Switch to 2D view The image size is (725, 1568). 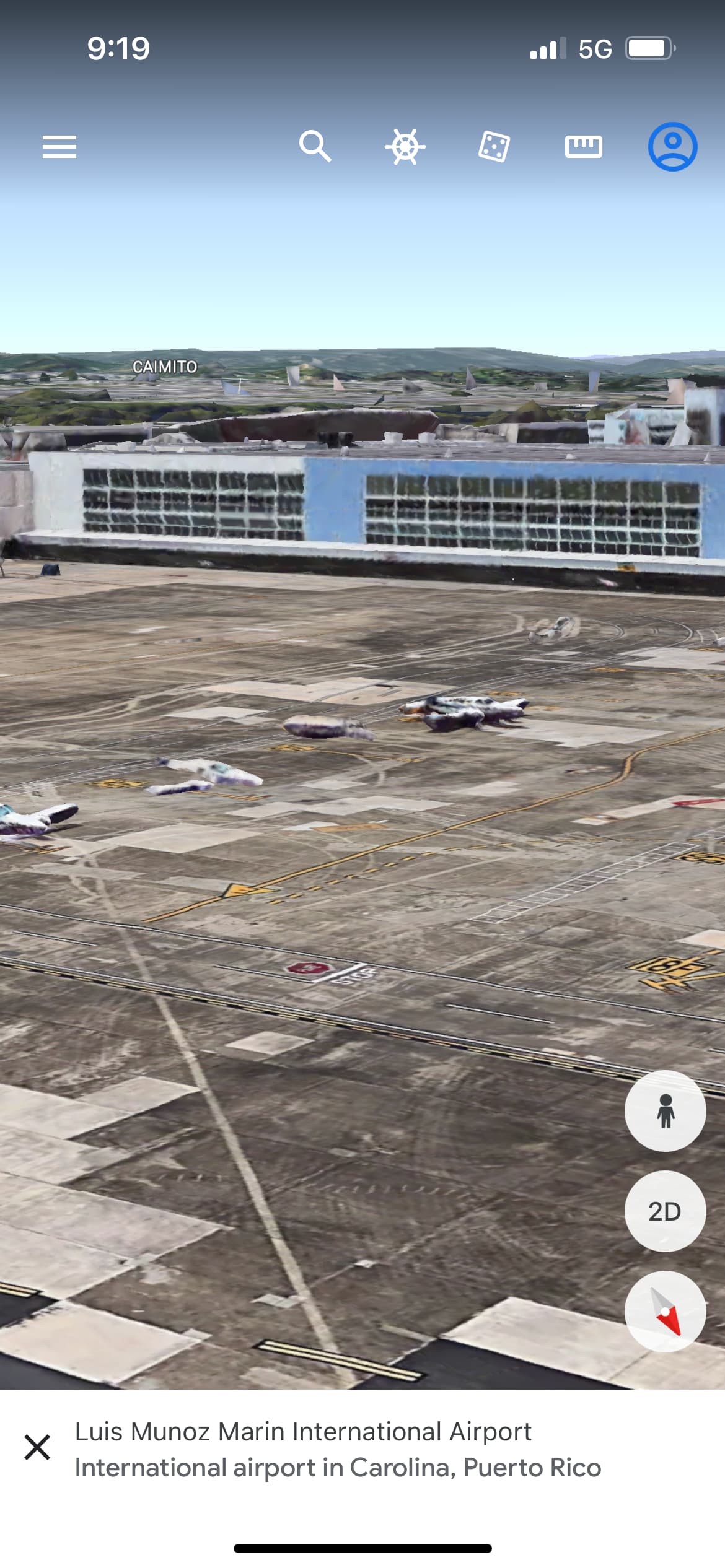[665, 1211]
